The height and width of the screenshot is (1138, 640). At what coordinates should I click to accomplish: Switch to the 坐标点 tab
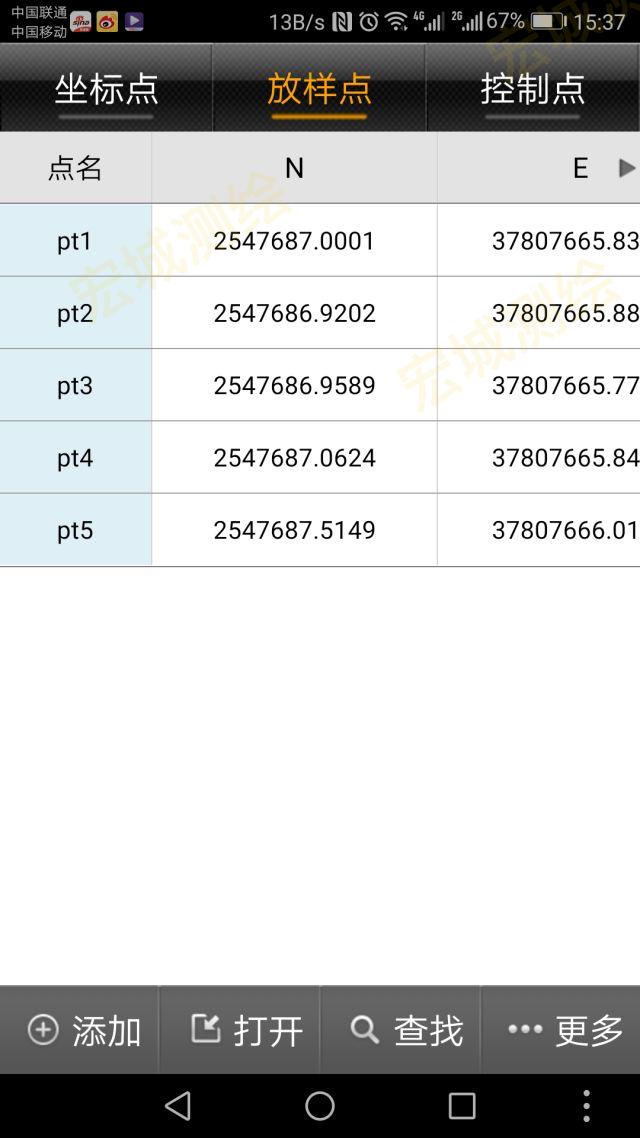coord(106,89)
